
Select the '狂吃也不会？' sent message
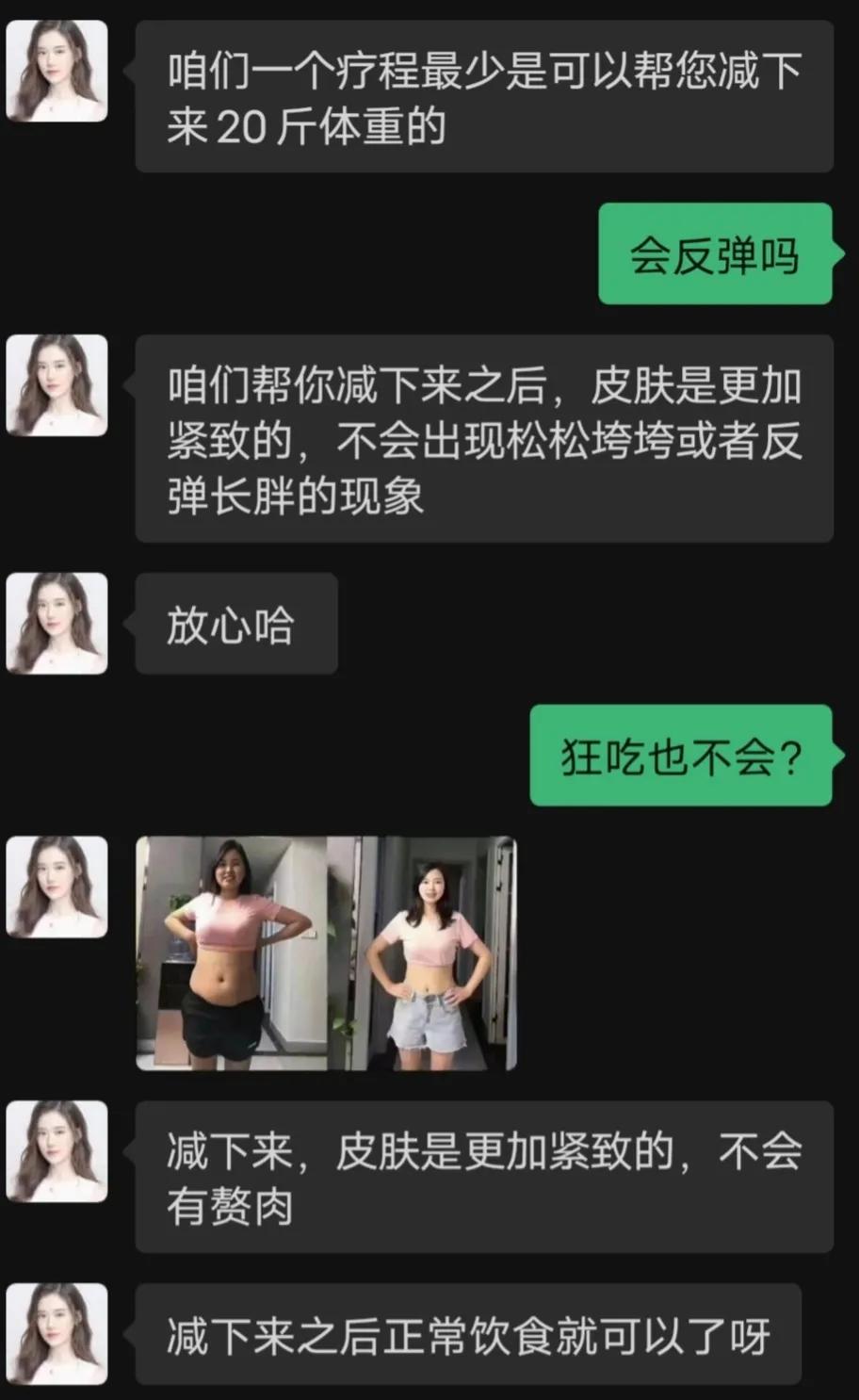[x=681, y=754]
